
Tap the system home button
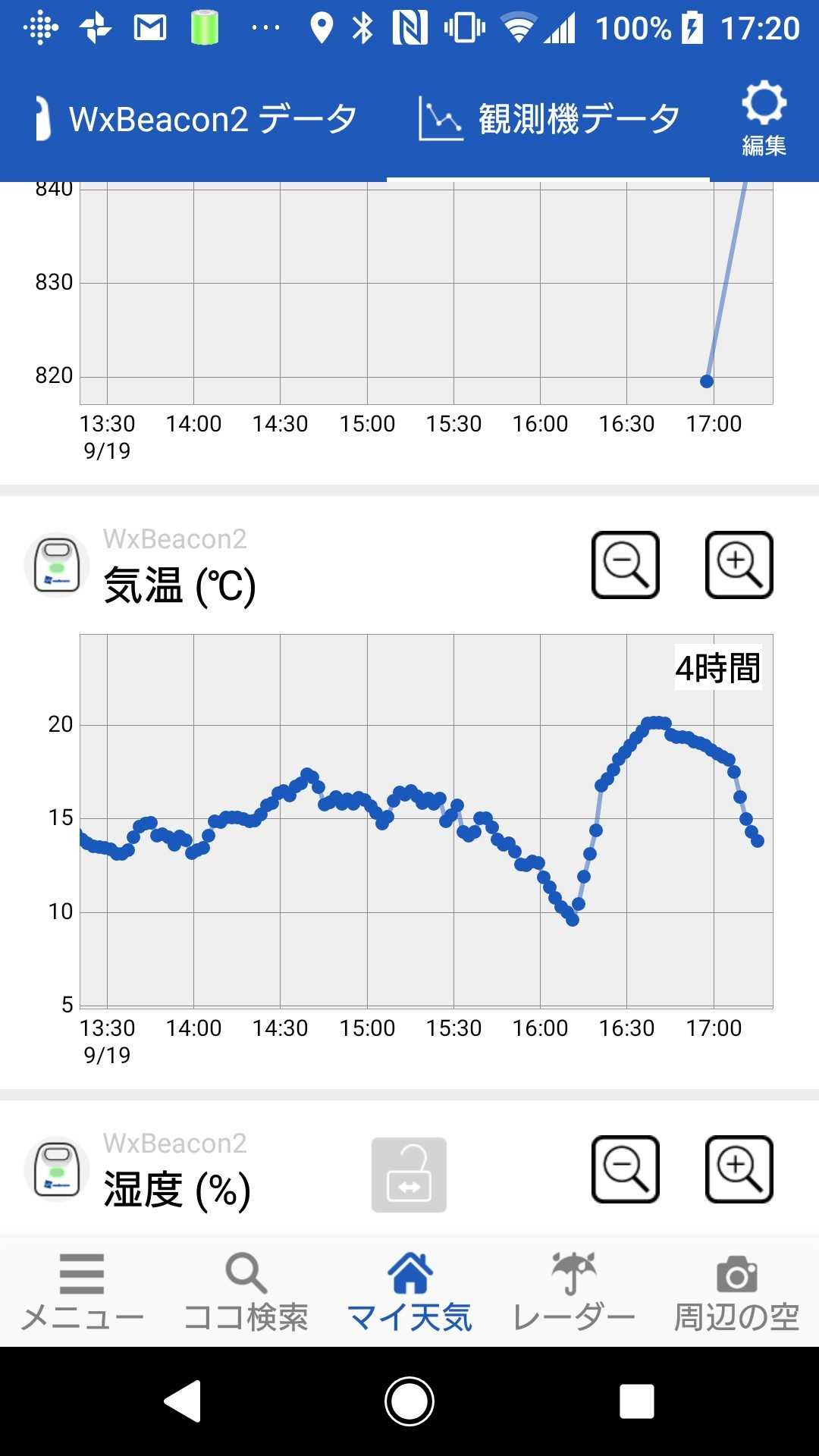[x=409, y=1401]
